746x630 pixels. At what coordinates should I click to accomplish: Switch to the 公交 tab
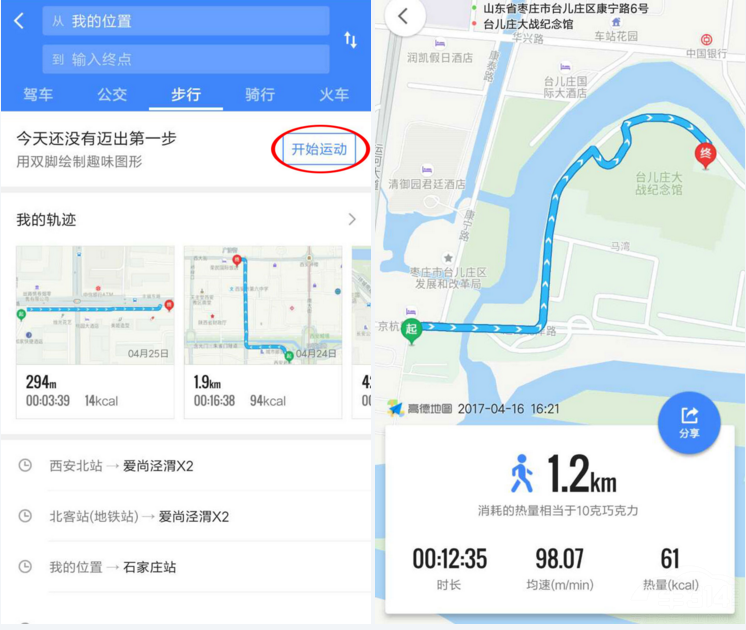(x=112, y=95)
